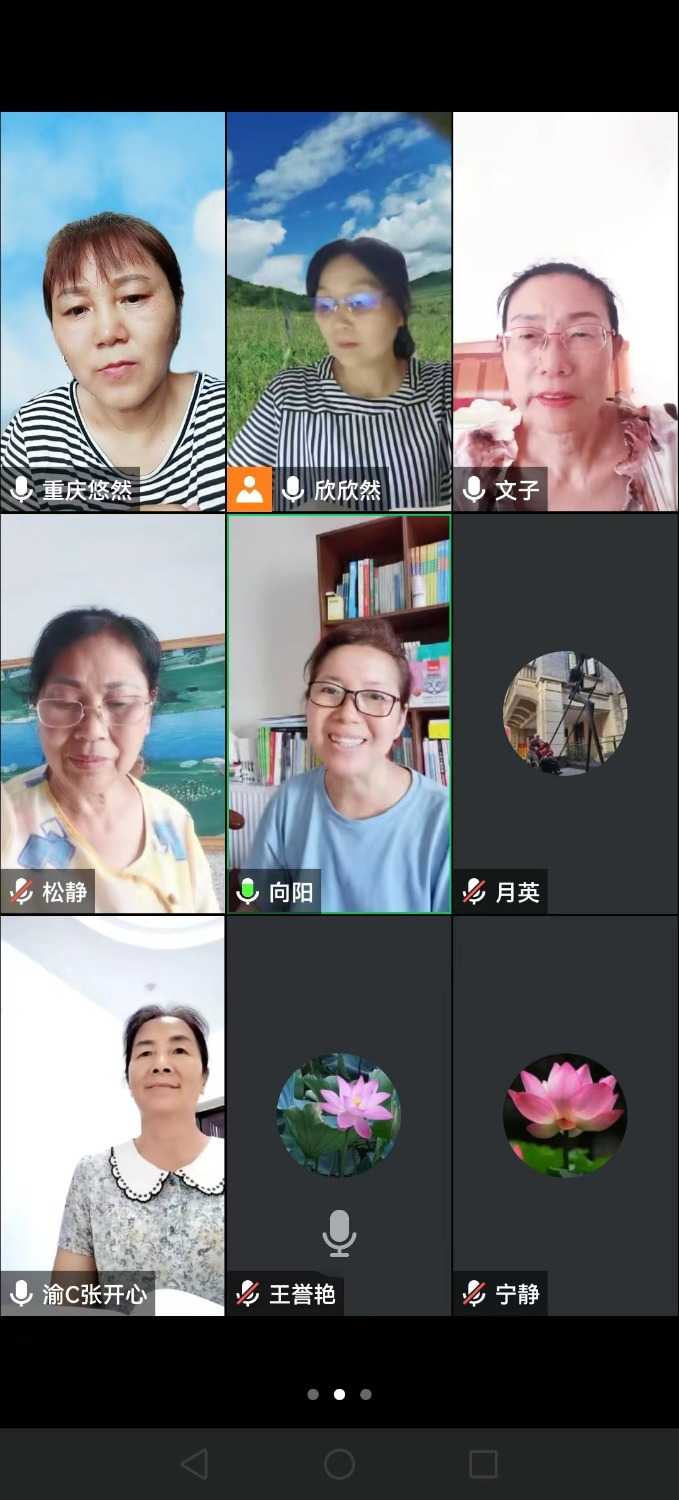Open 渝C张开心's video tile
The image size is (679, 1500).
coord(112,1115)
